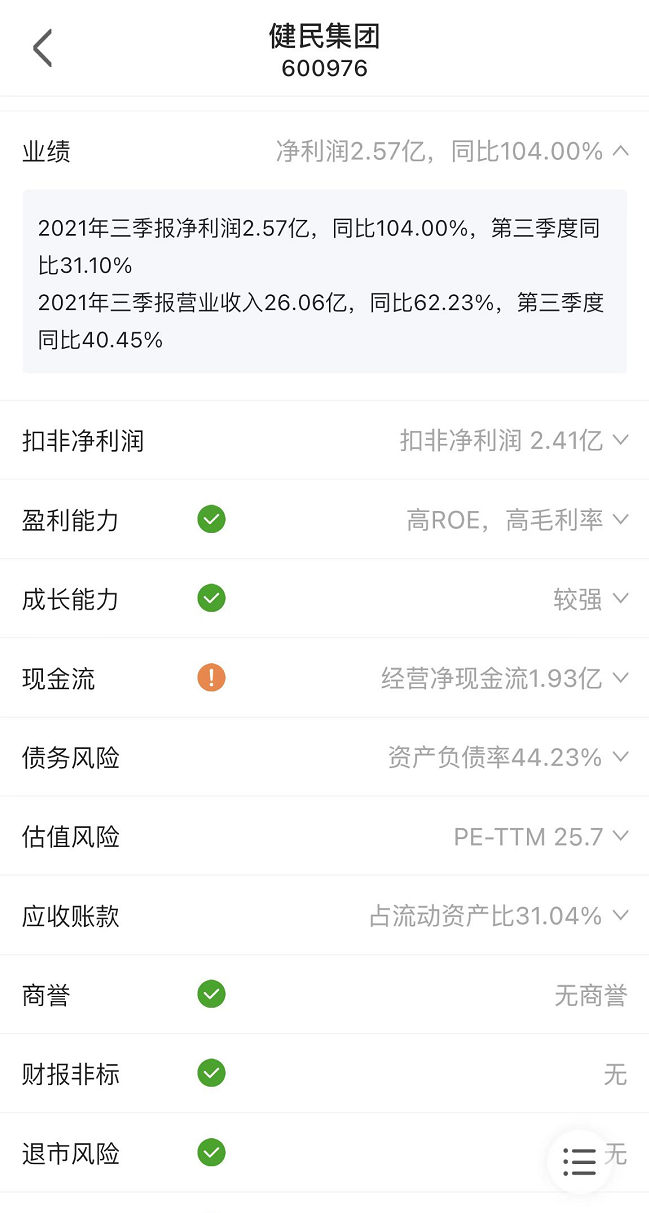Expand the 估值风险 PE-TTM row
649x1213 pixels.
click(x=620, y=836)
